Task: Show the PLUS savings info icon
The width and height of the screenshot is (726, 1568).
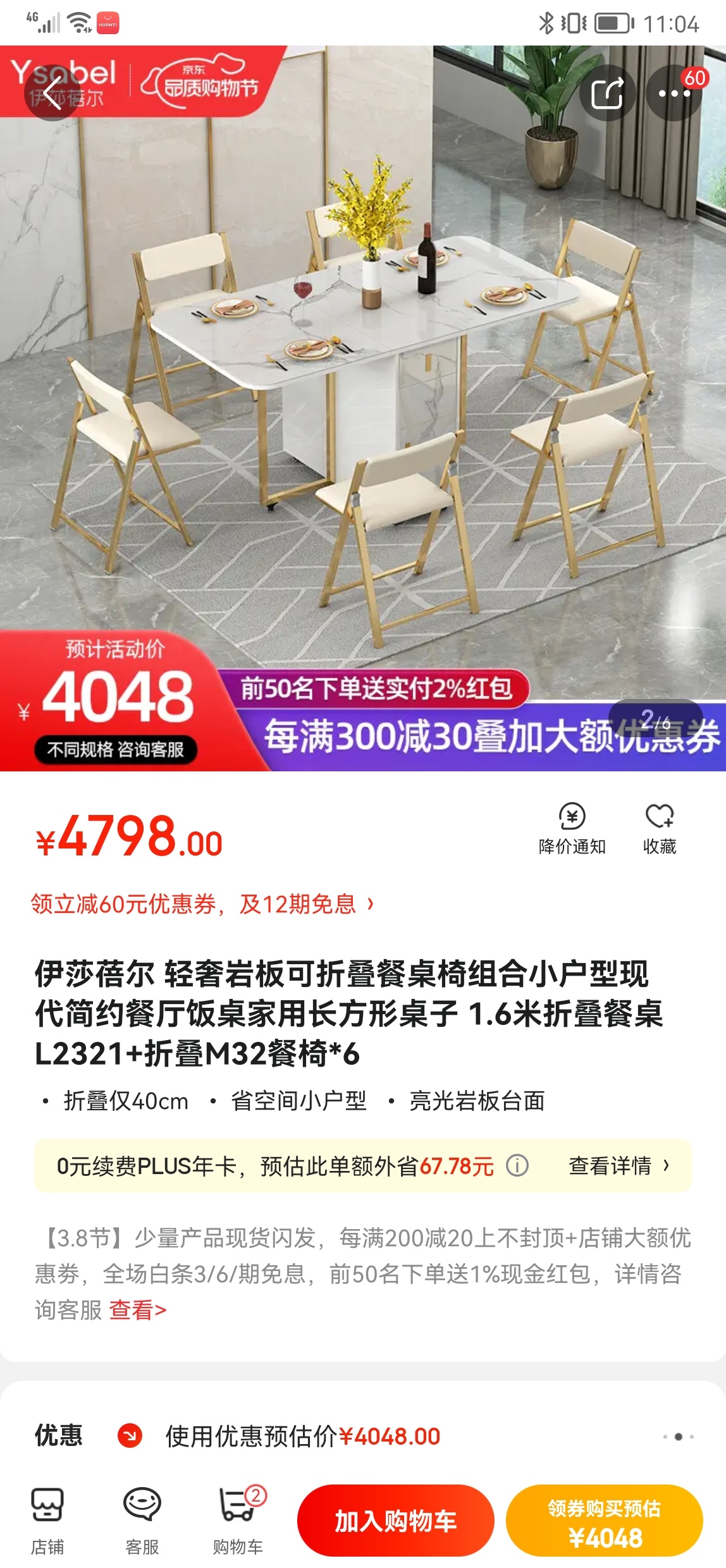Action: click(517, 1165)
